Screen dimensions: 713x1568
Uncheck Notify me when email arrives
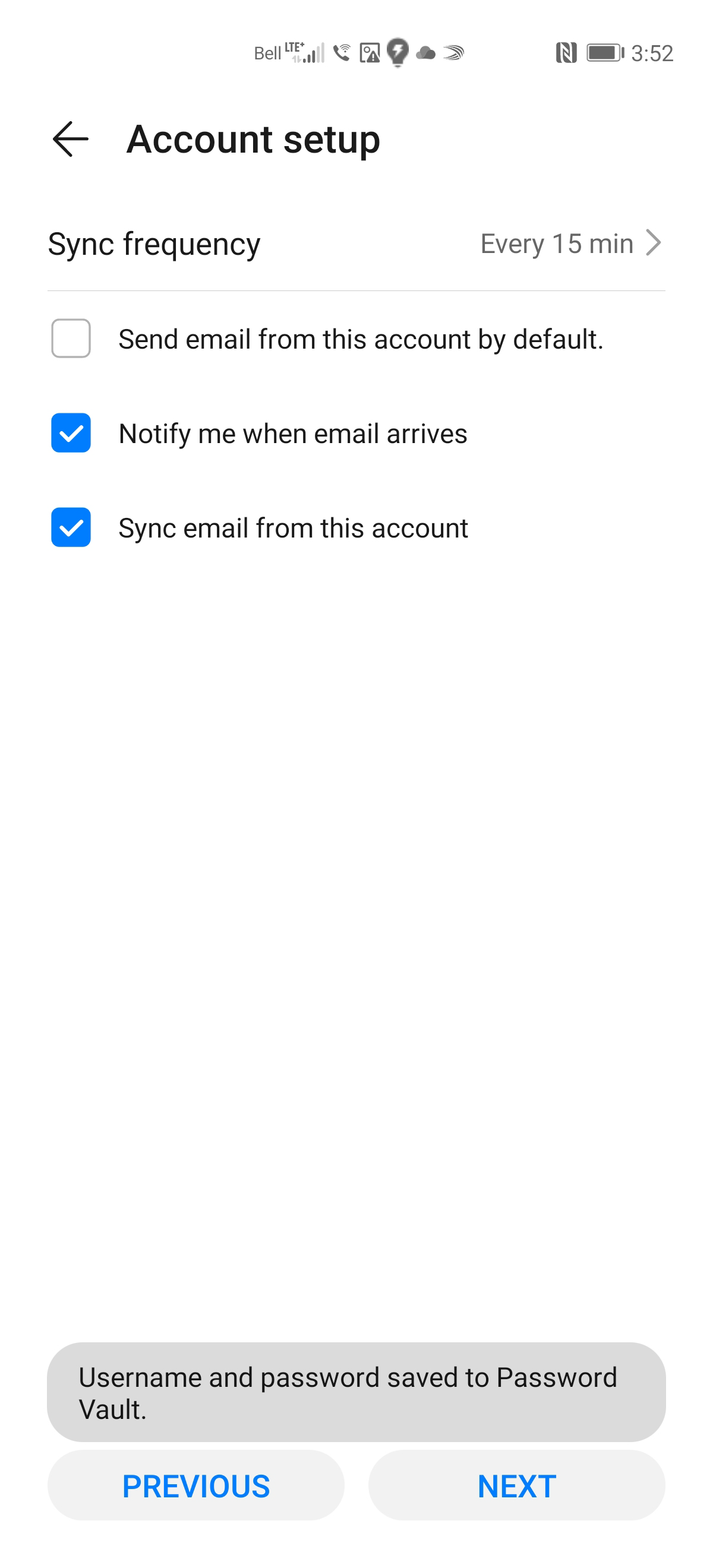pyautogui.click(x=71, y=433)
